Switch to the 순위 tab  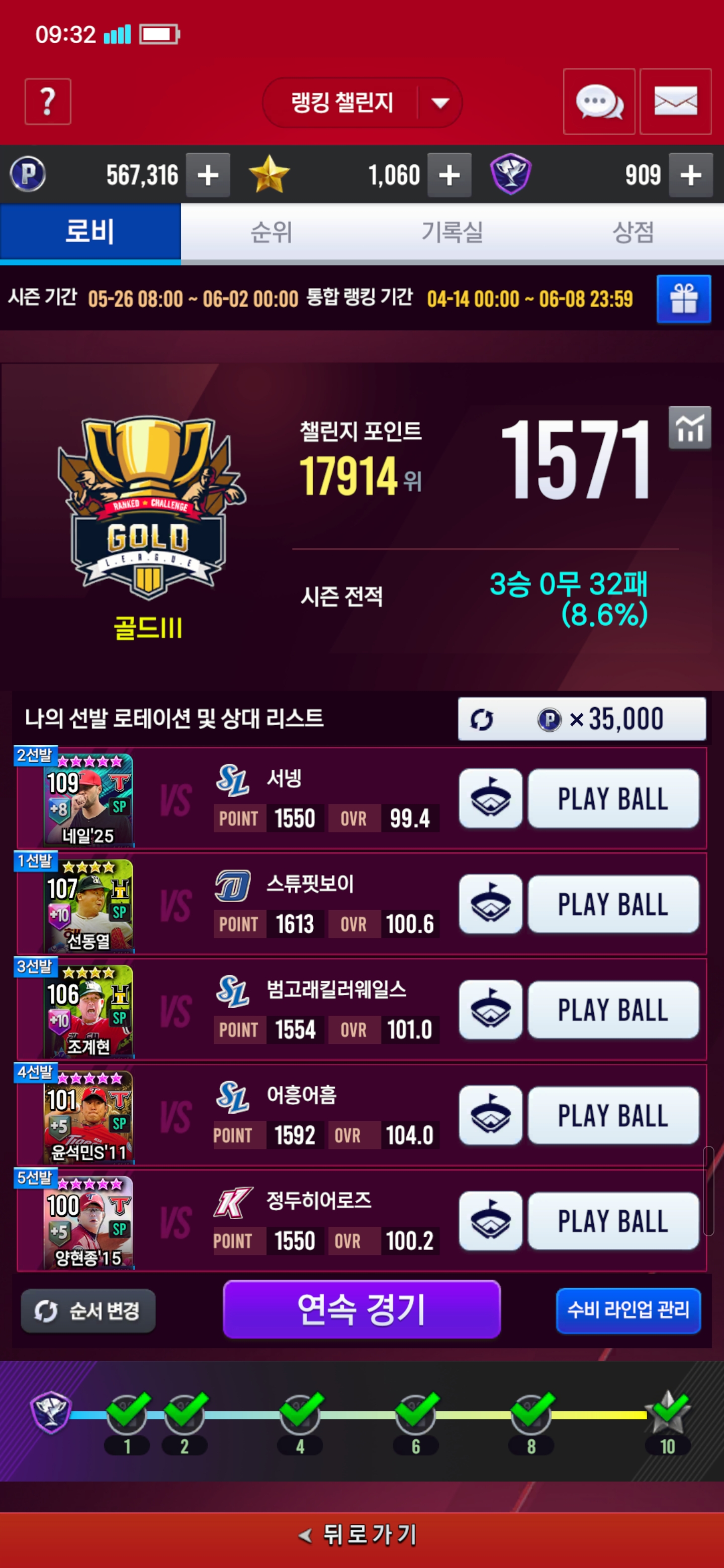tap(271, 233)
